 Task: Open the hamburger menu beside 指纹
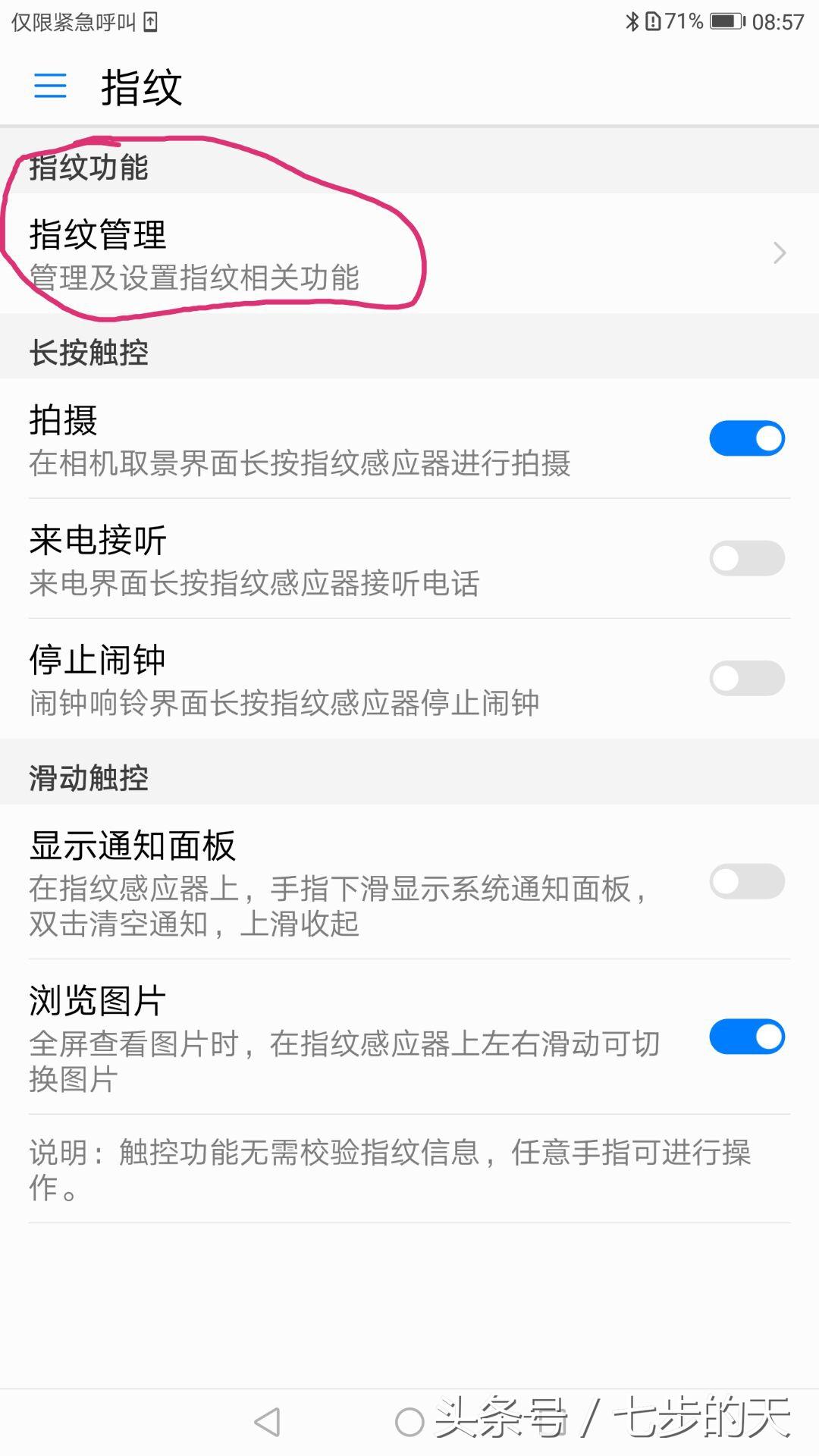pyautogui.click(x=51, y=86)
